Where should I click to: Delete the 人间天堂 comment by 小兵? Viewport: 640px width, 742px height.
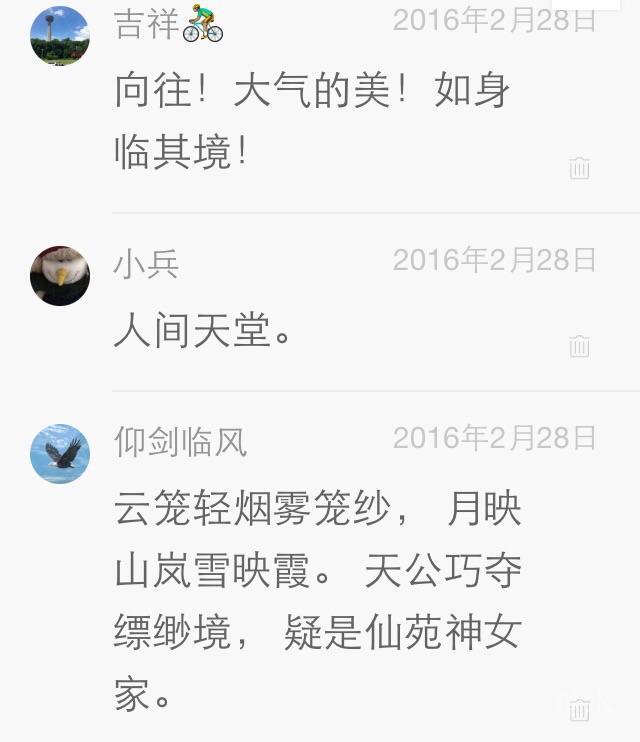coord(579,346)
